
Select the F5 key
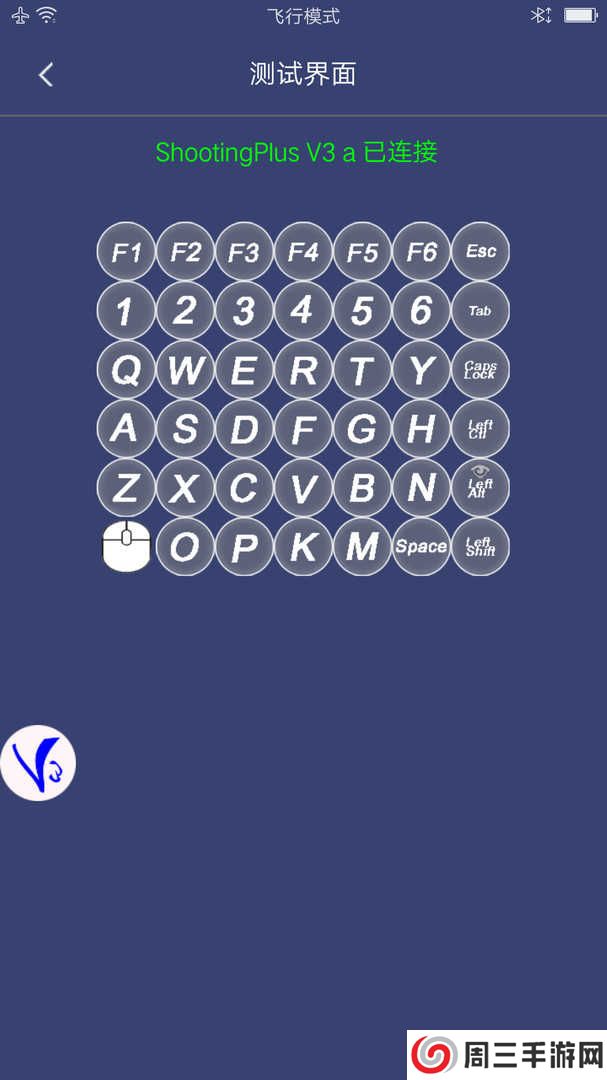pyautogui.click(x=362, y=252)
